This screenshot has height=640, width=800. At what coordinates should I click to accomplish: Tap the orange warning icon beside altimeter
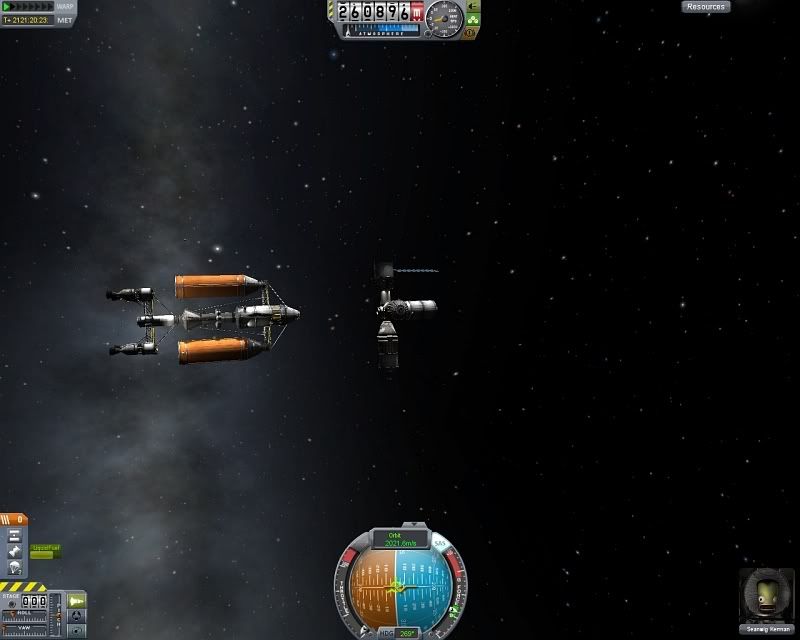[470, 33]
